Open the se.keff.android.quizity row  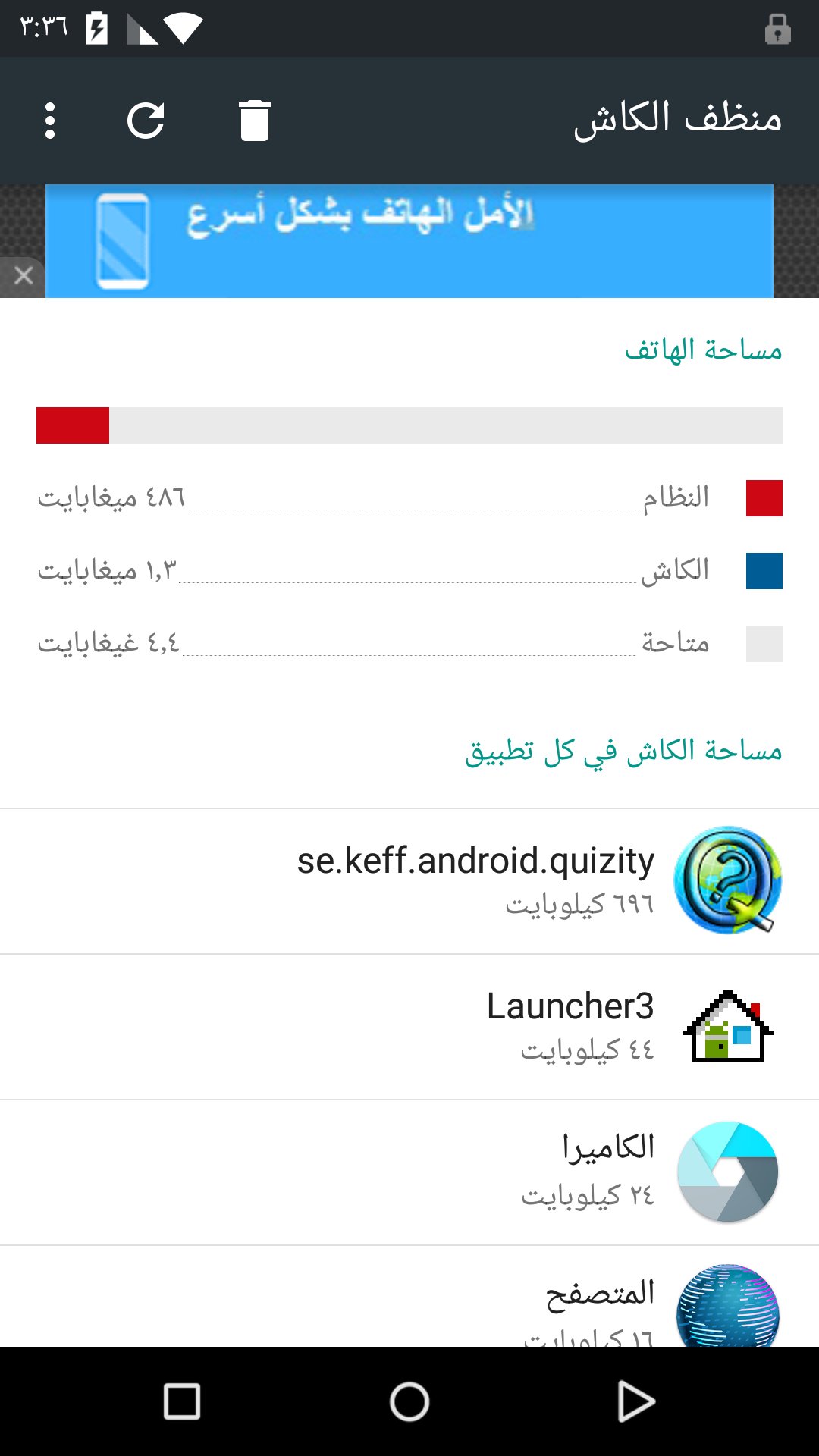pos(409,881)
